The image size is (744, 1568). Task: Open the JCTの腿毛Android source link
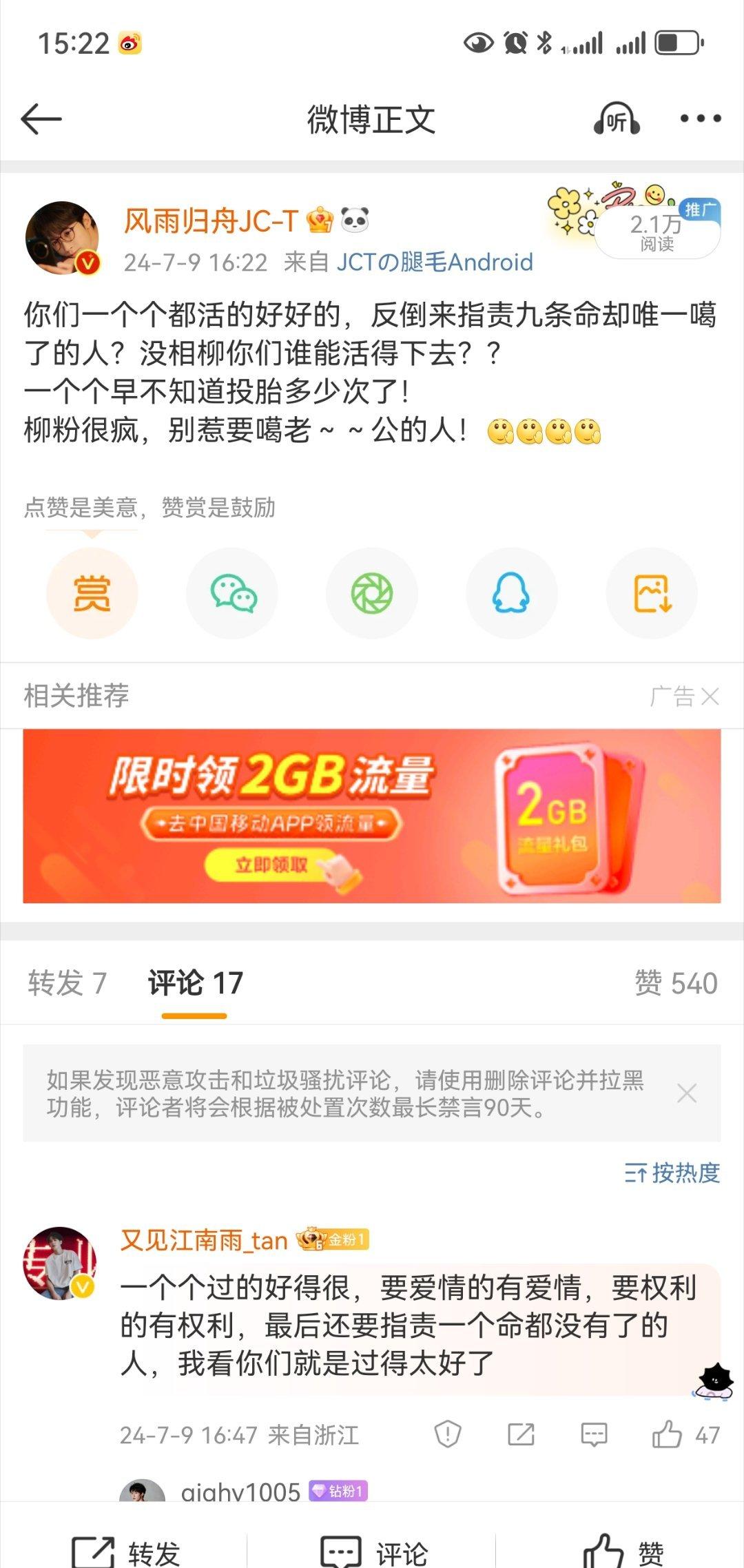click(x=434, y=262)
